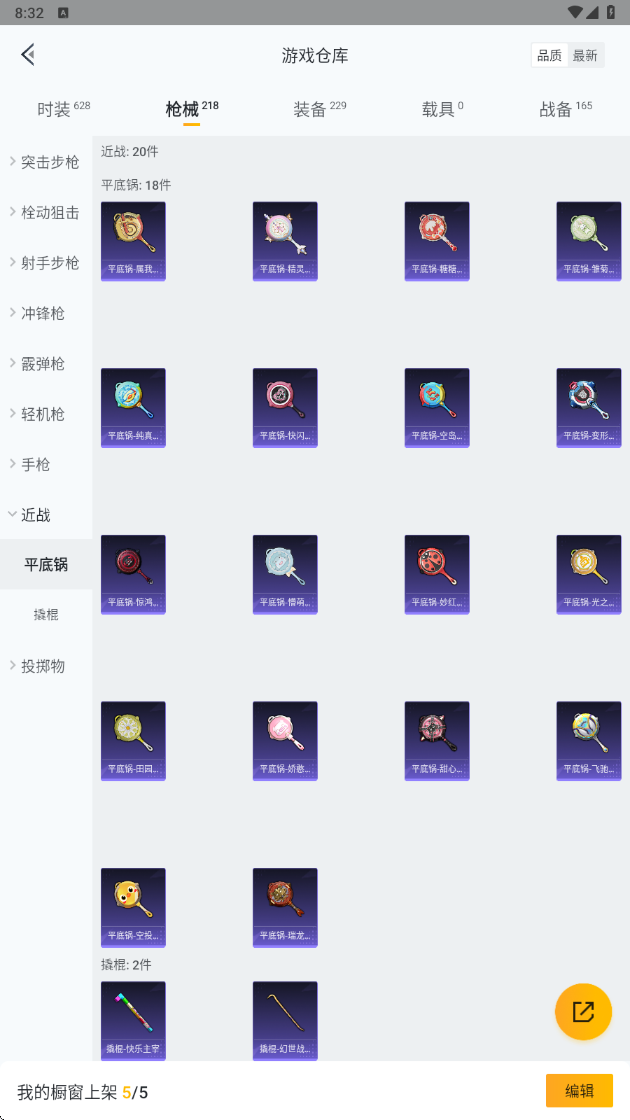
Task: Open the 平底锅-空岛 item
Action: (x=437, y=408)
